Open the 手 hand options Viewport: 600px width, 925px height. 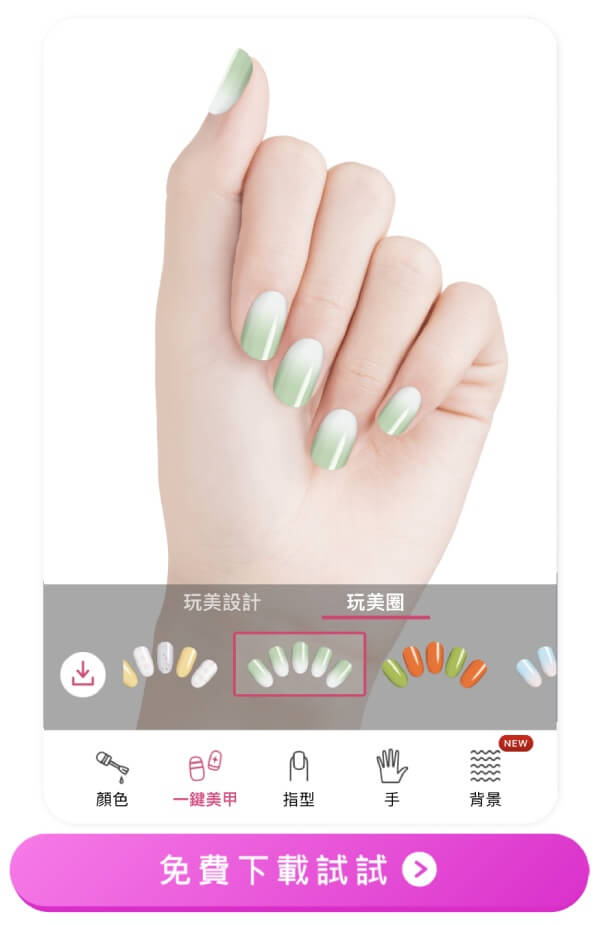(392, 778)
